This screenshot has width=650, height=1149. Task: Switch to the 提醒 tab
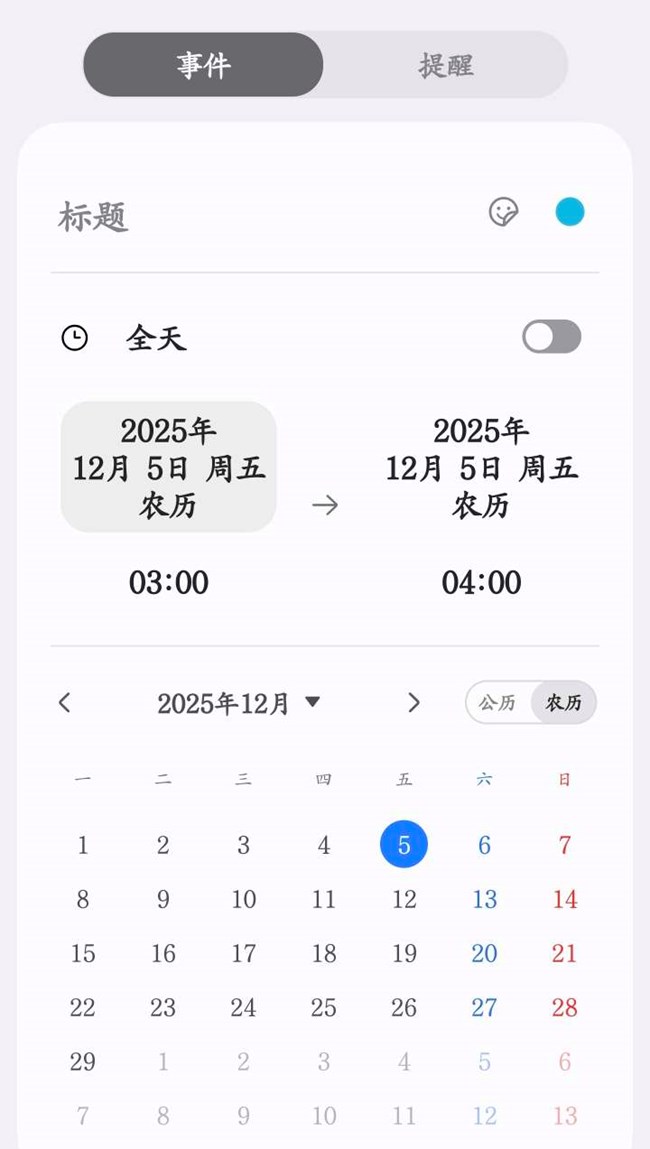click(x=445, y=66)
